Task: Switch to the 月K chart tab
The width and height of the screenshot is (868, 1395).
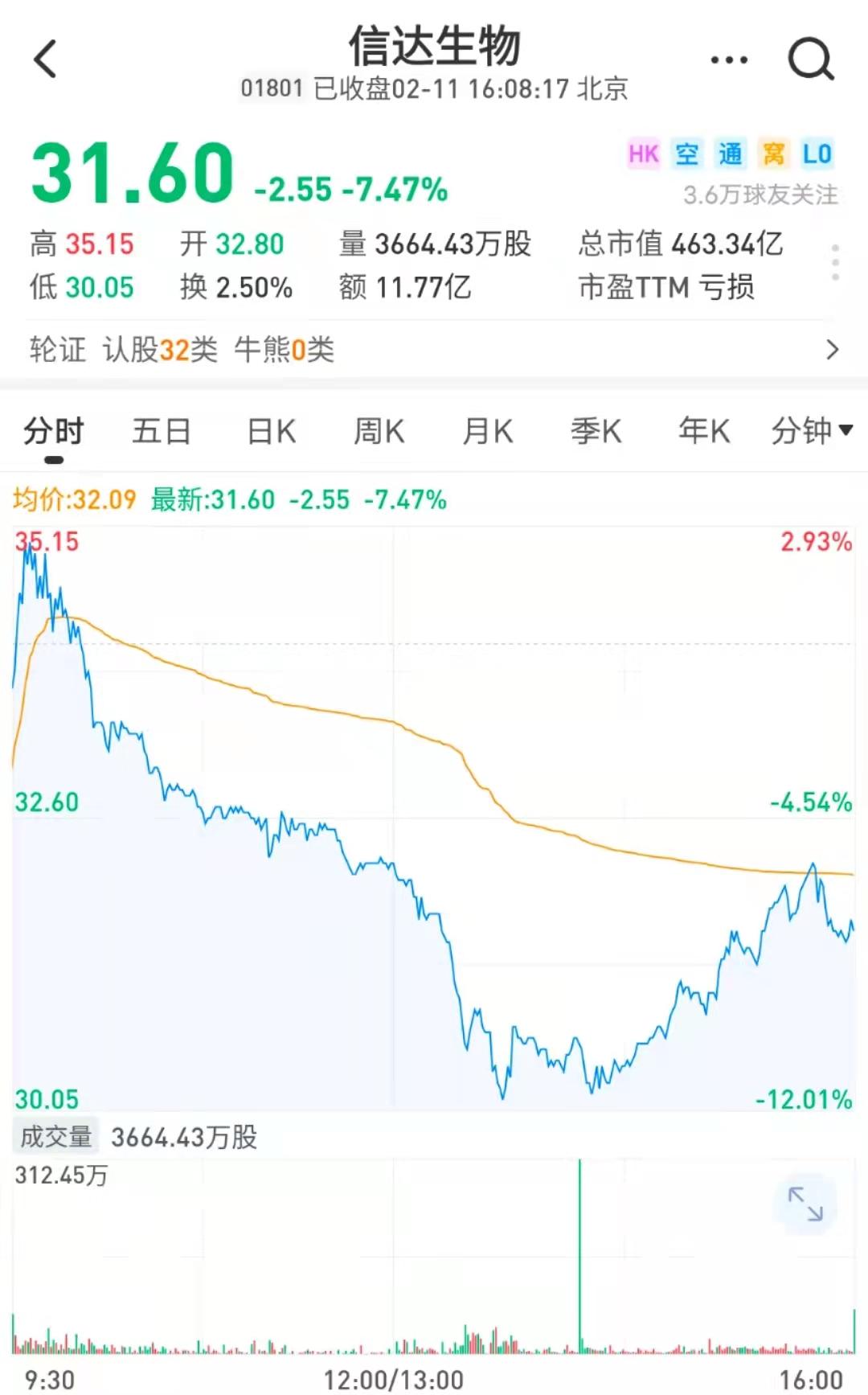Action: 488,432
